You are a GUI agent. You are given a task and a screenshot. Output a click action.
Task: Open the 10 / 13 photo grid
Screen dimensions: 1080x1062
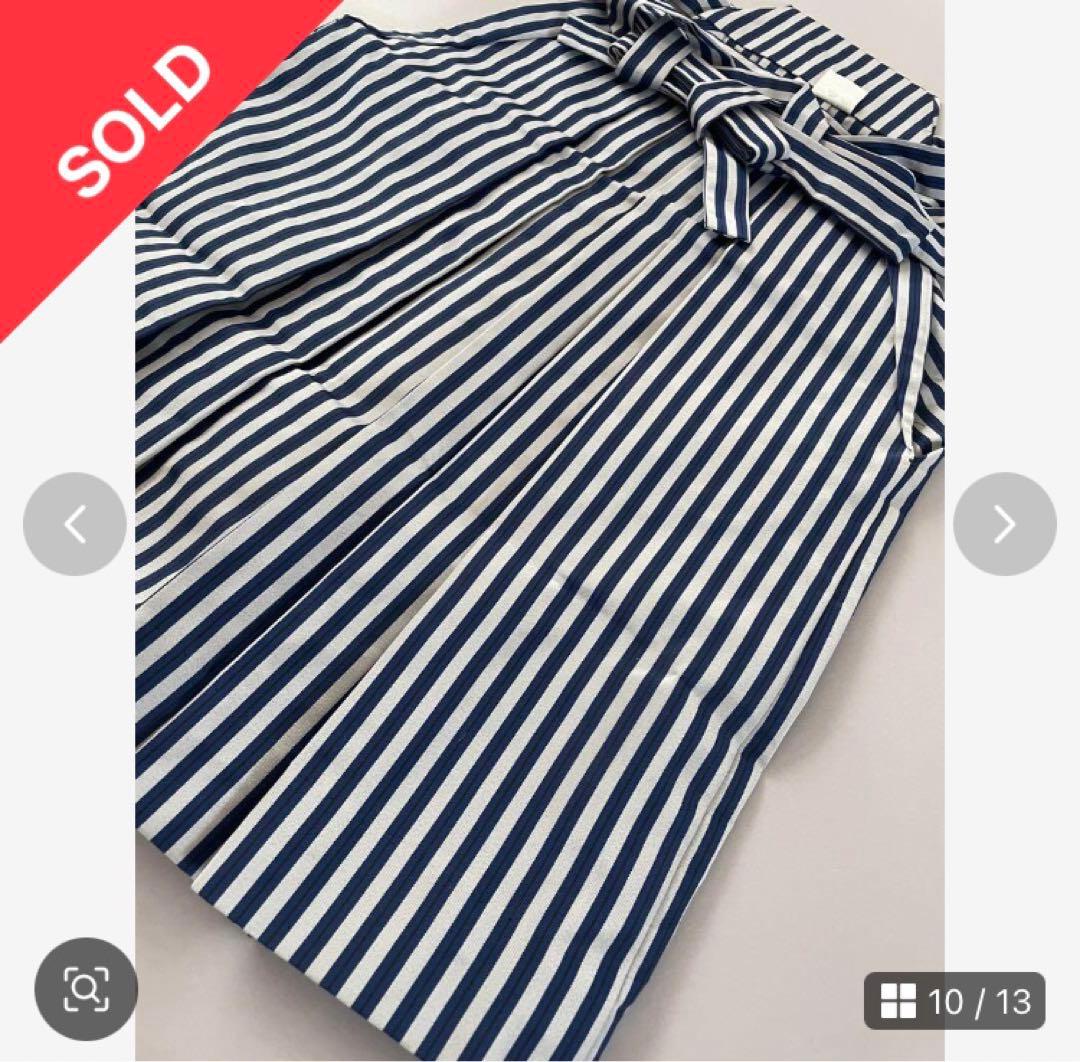954,1001
